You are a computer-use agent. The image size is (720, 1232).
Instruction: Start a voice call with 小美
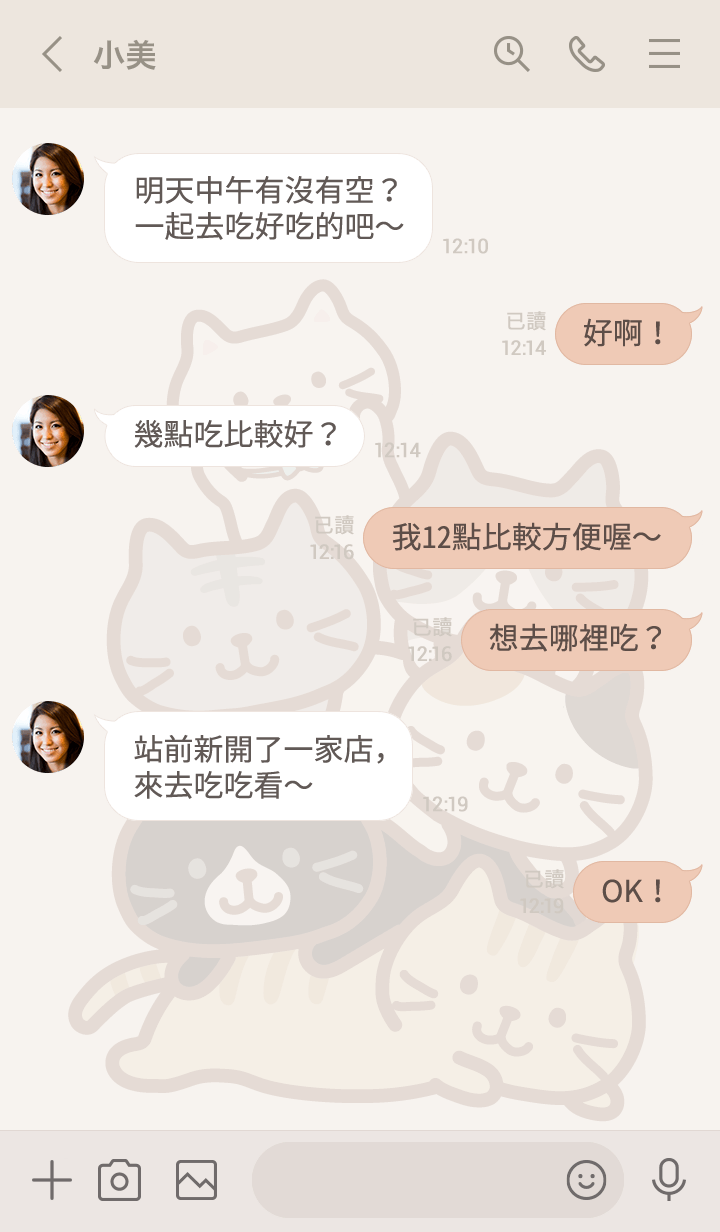point(587,54)
